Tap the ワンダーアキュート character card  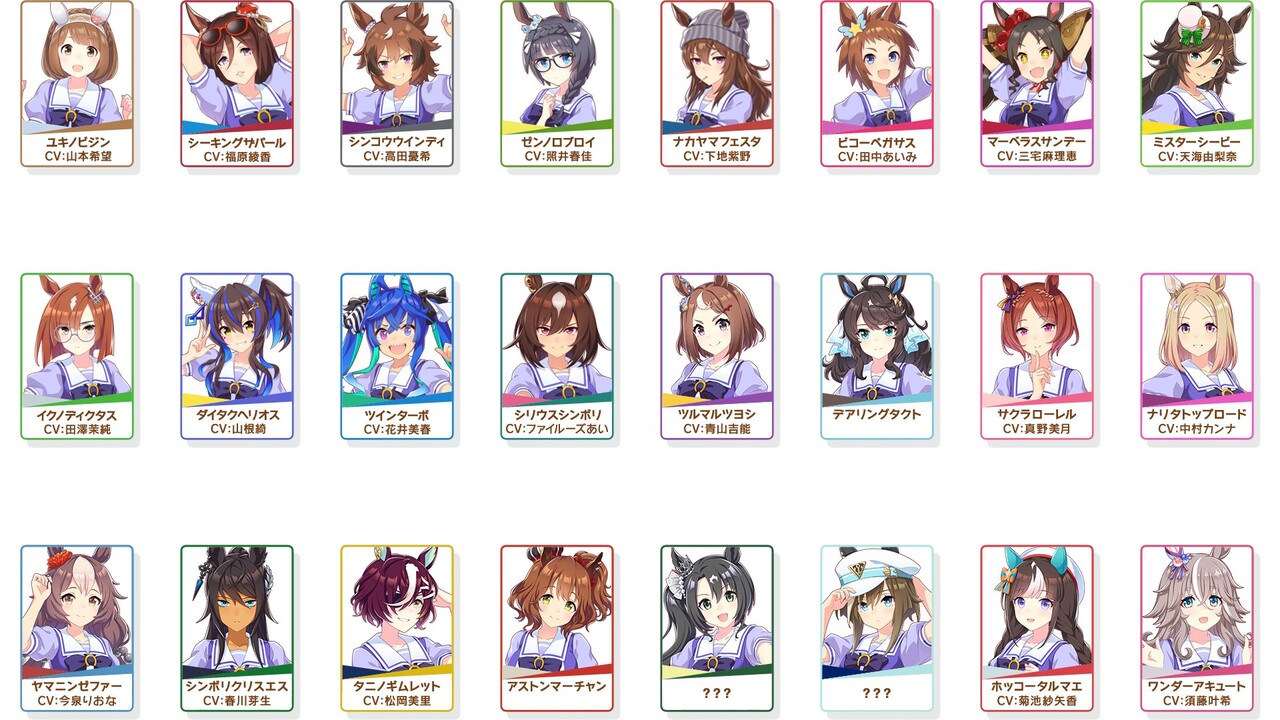(x=1197, y=628)
